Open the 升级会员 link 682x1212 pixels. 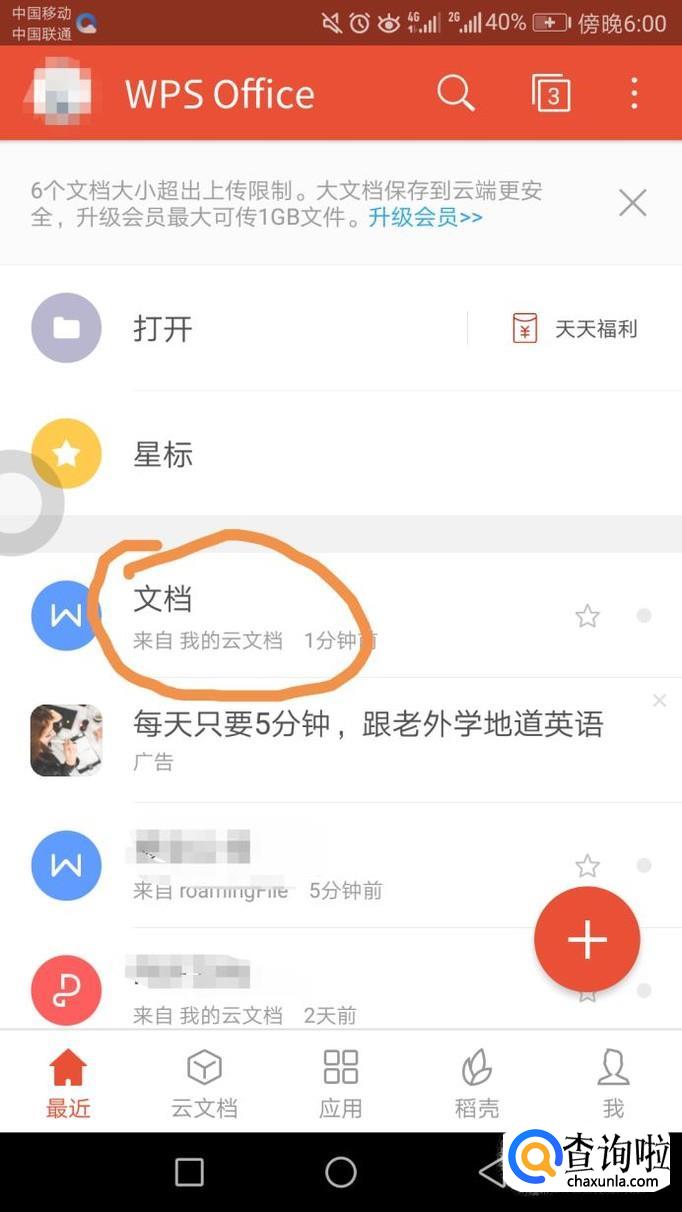click(x=425, y=217)
